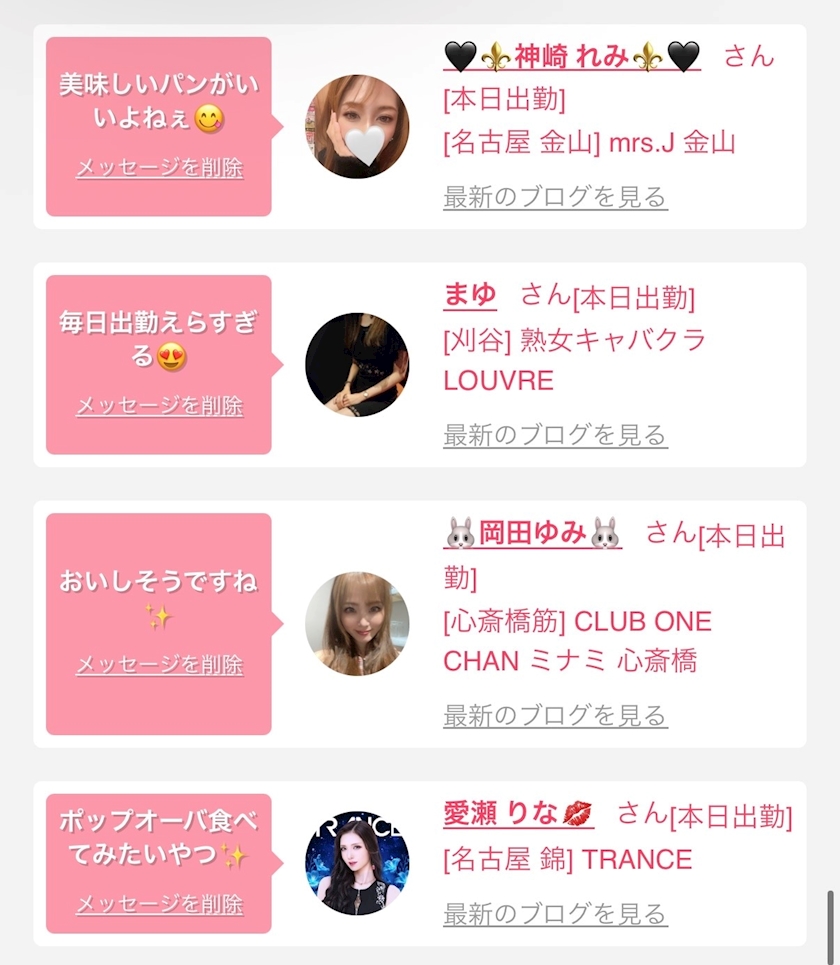Tap 愛瀬 りな's profile photo

pos(357,863)
